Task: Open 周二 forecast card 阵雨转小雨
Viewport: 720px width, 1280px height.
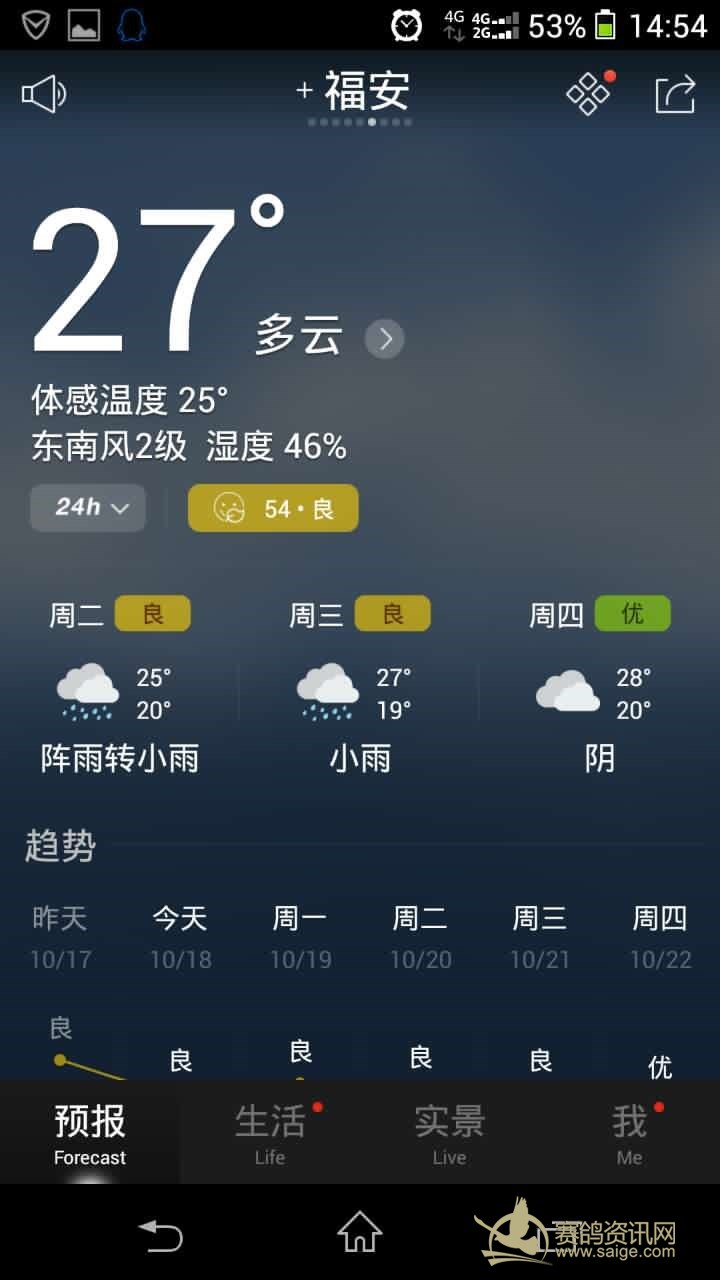Action: pyautogui.click(x=120, y=690)
